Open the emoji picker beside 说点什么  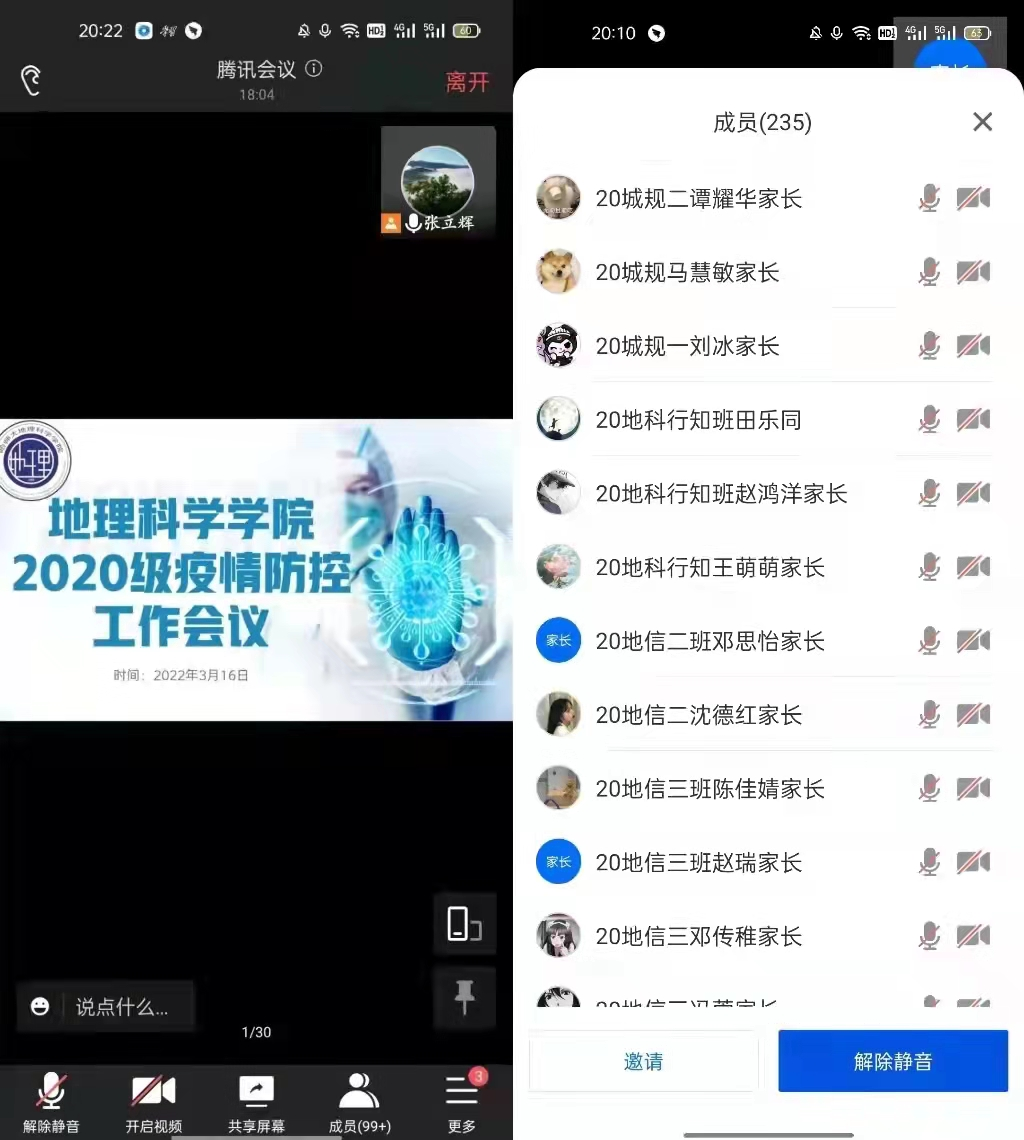tap(40, 1006)
